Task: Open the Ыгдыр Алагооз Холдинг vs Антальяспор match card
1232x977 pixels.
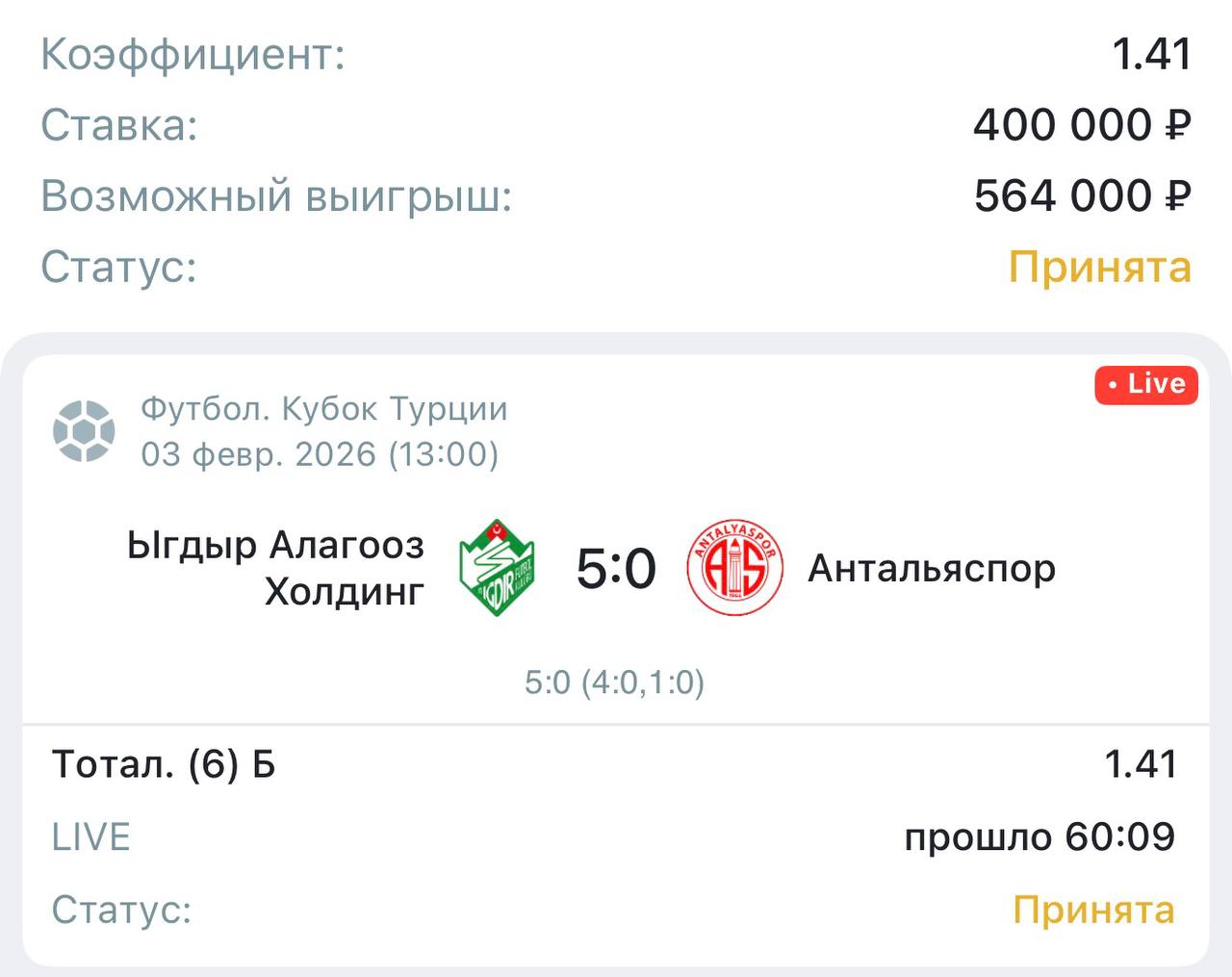Action: tap(616, 568)
